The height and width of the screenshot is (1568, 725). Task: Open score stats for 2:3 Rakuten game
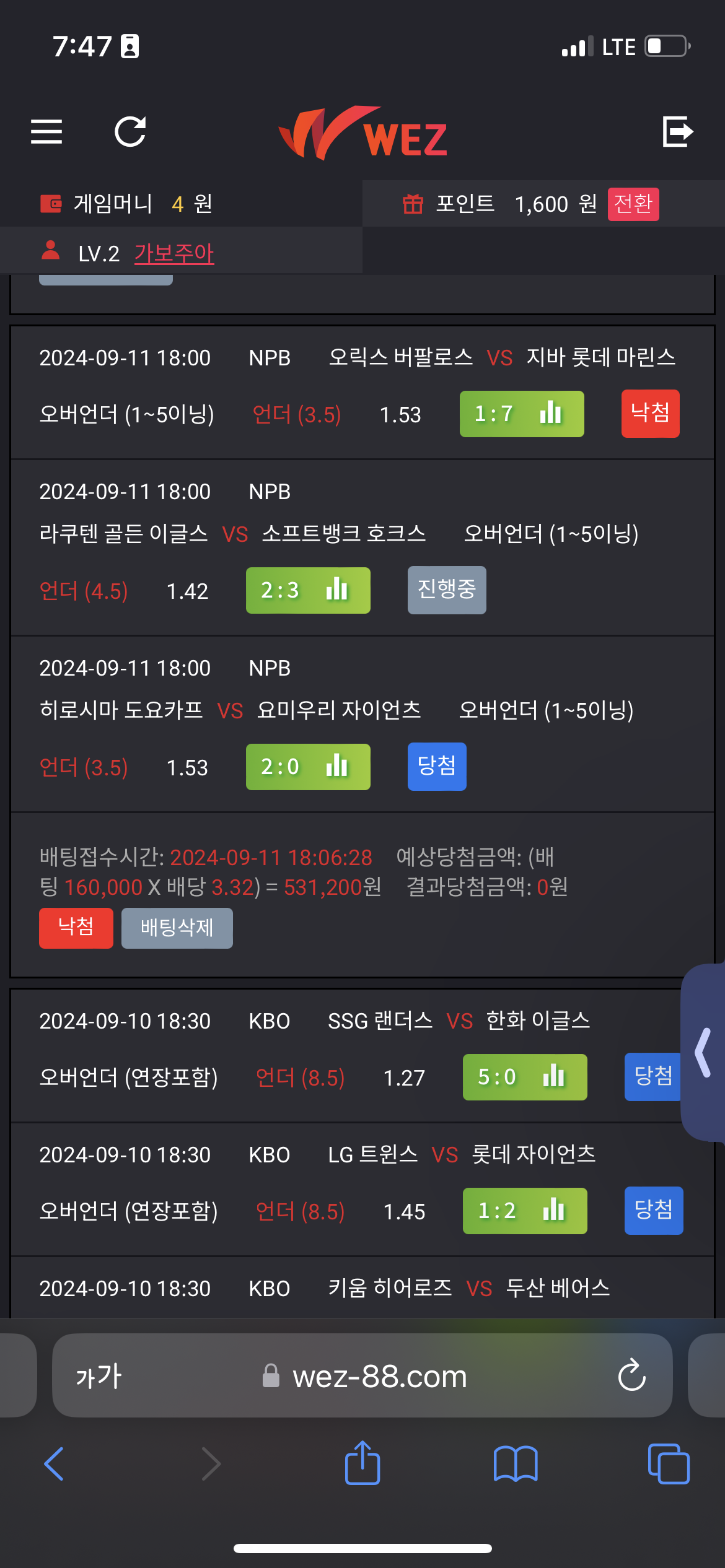click(308, 591)
